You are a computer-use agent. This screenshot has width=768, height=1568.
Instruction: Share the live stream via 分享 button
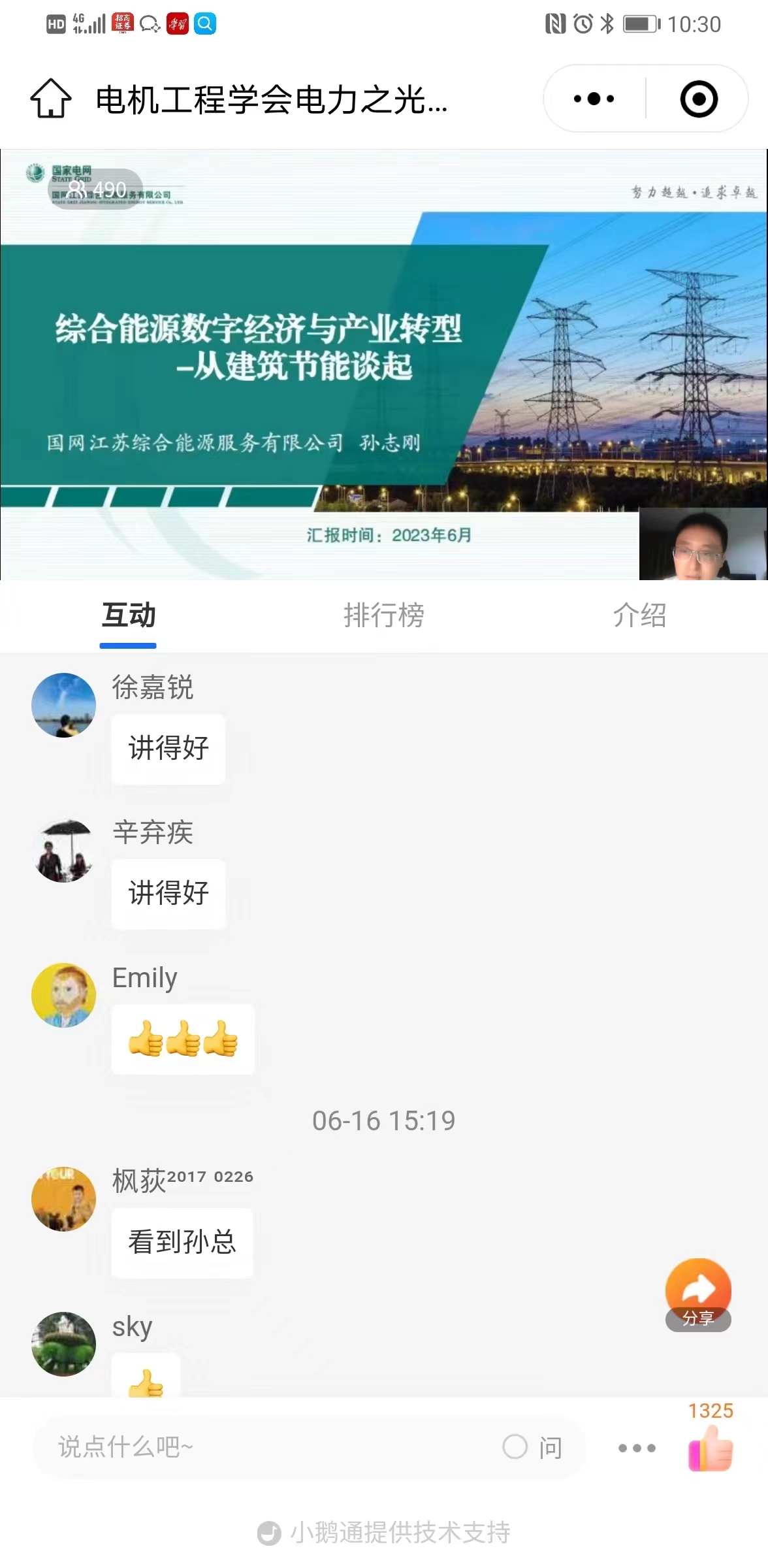click(x=698, y=1295)
